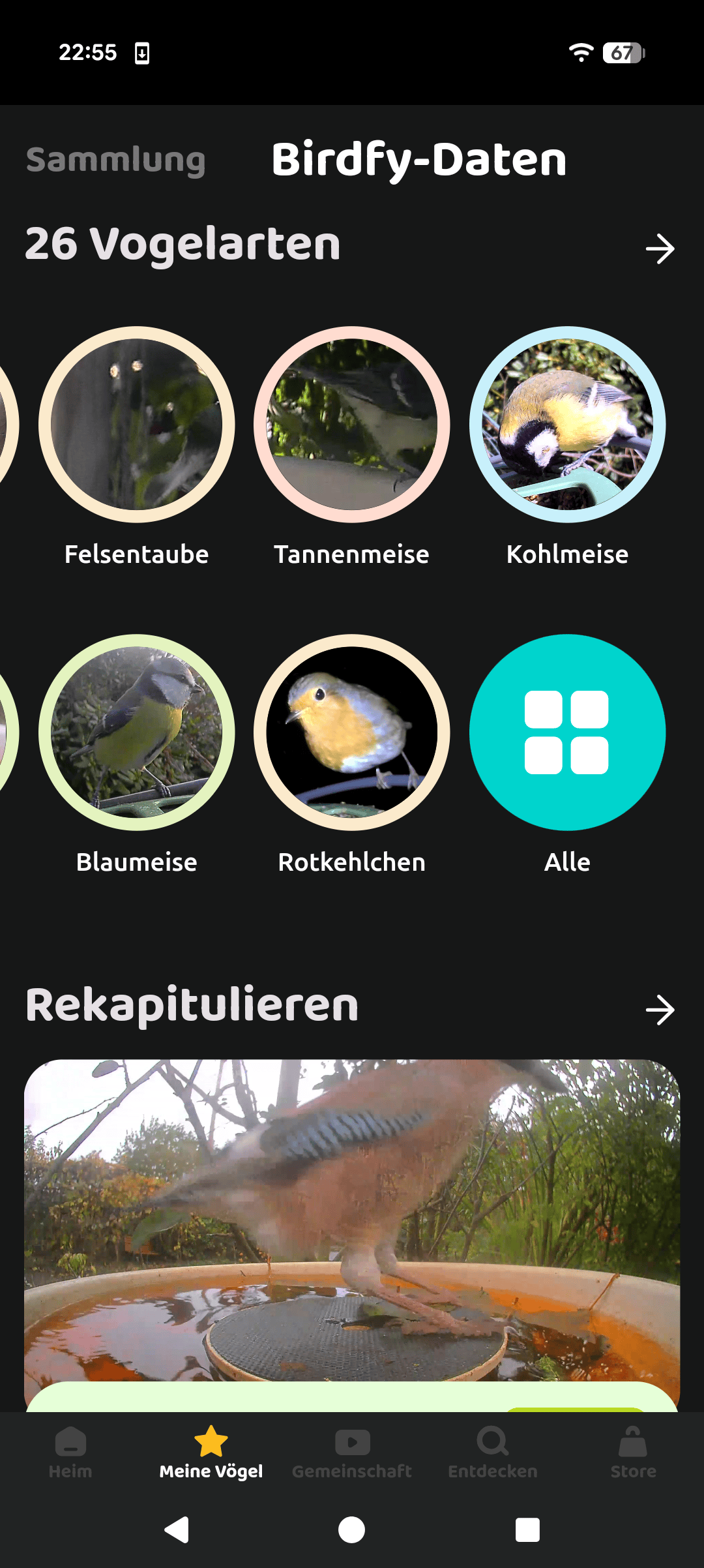
Task: Visit the Store tab
Action: [633, 1452]
